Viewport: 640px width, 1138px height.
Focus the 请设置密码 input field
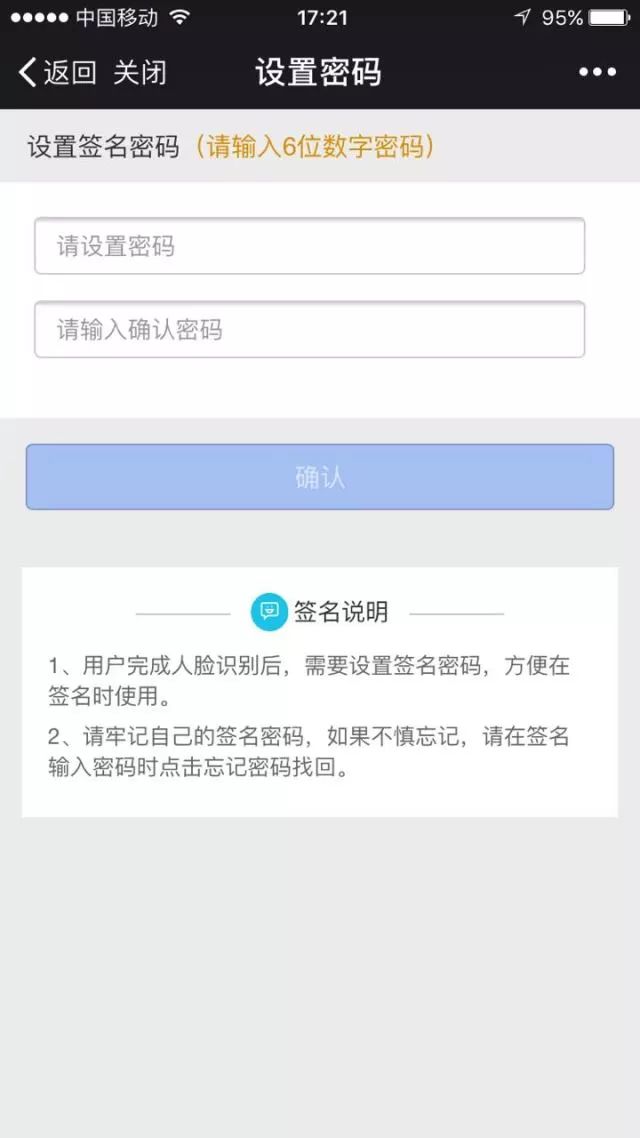(x=310, y=246)
